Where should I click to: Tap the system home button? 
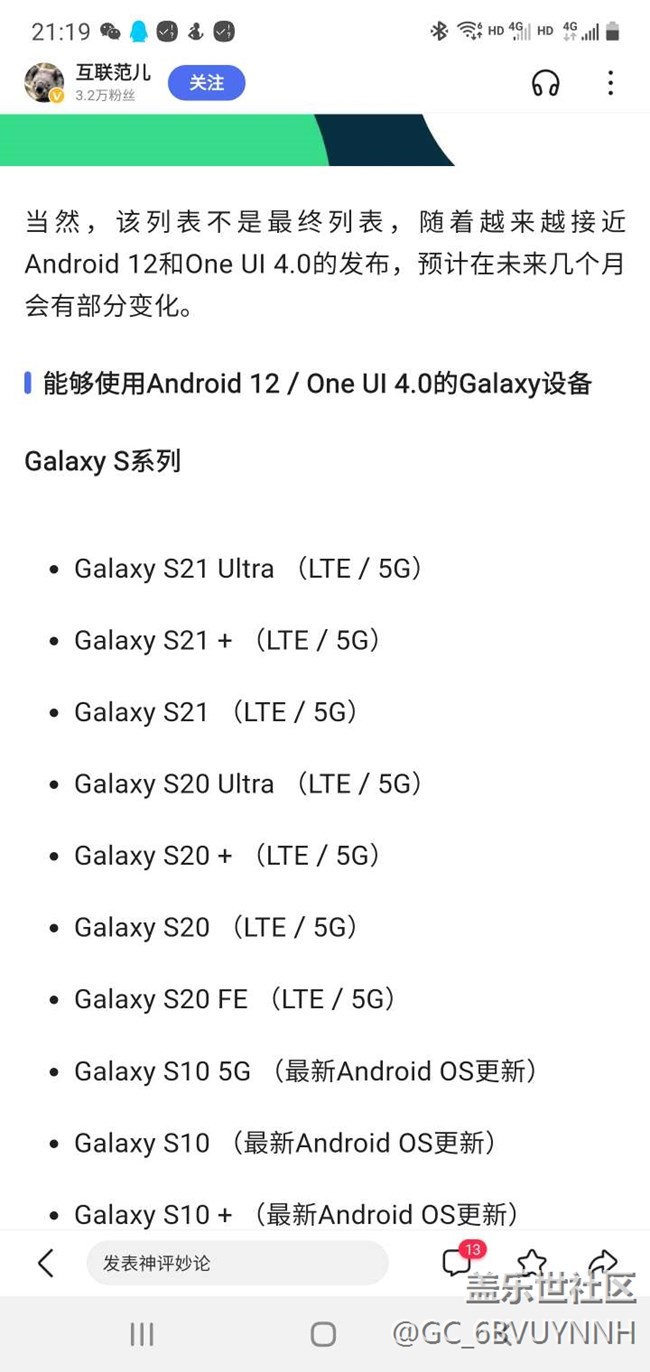click(x=323, y=1334)
